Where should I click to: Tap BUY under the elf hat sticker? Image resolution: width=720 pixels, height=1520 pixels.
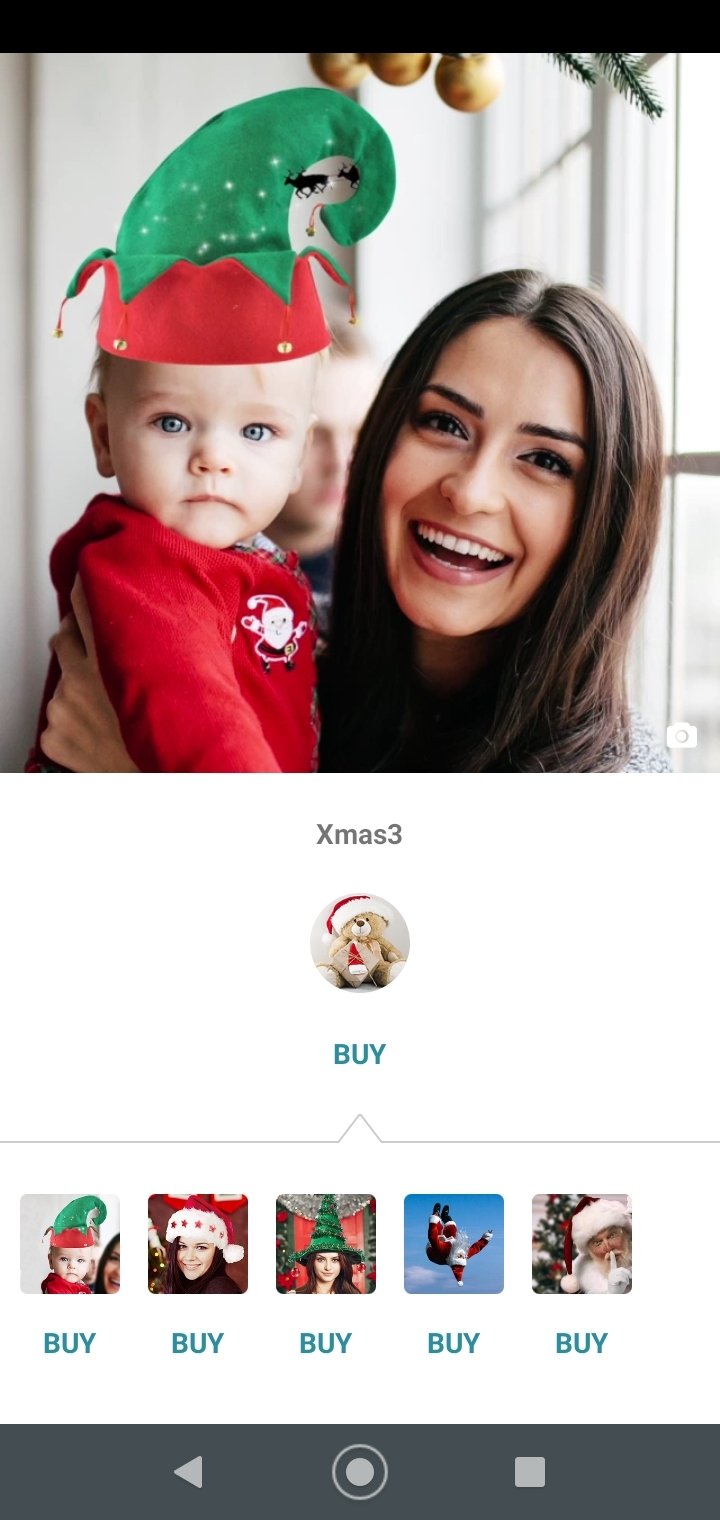(70, 1343)
